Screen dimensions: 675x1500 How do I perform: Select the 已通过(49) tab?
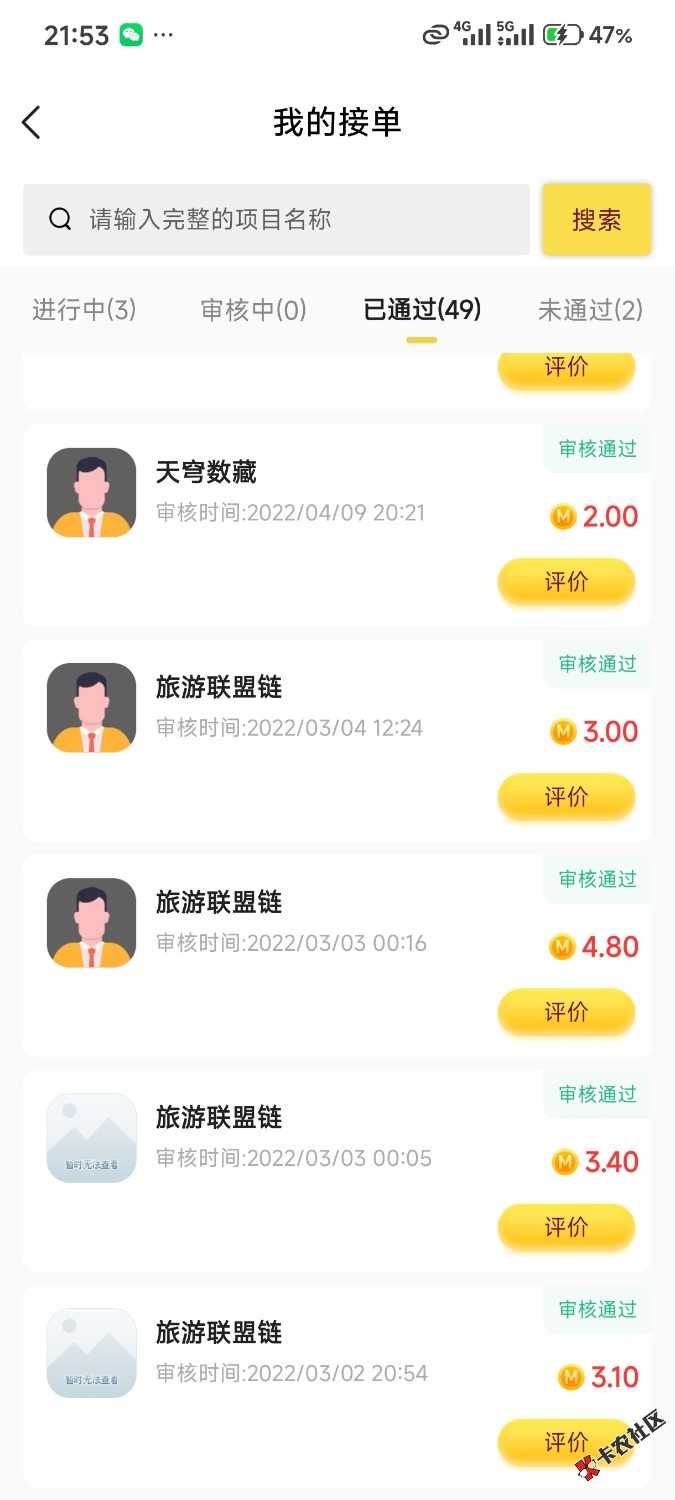tap(422, 310)
